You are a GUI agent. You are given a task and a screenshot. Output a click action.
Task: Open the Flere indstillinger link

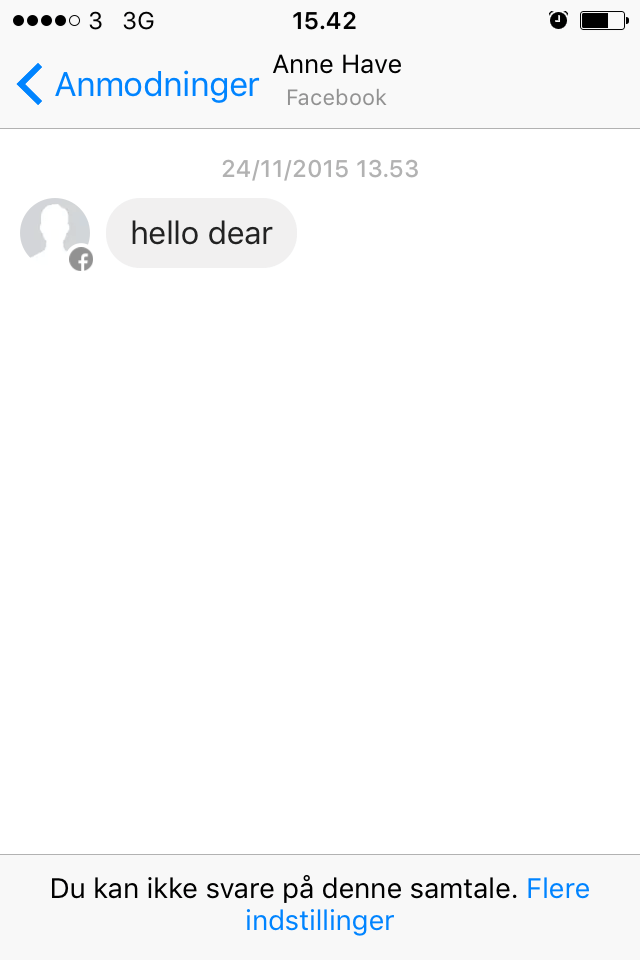coord(319,920)
